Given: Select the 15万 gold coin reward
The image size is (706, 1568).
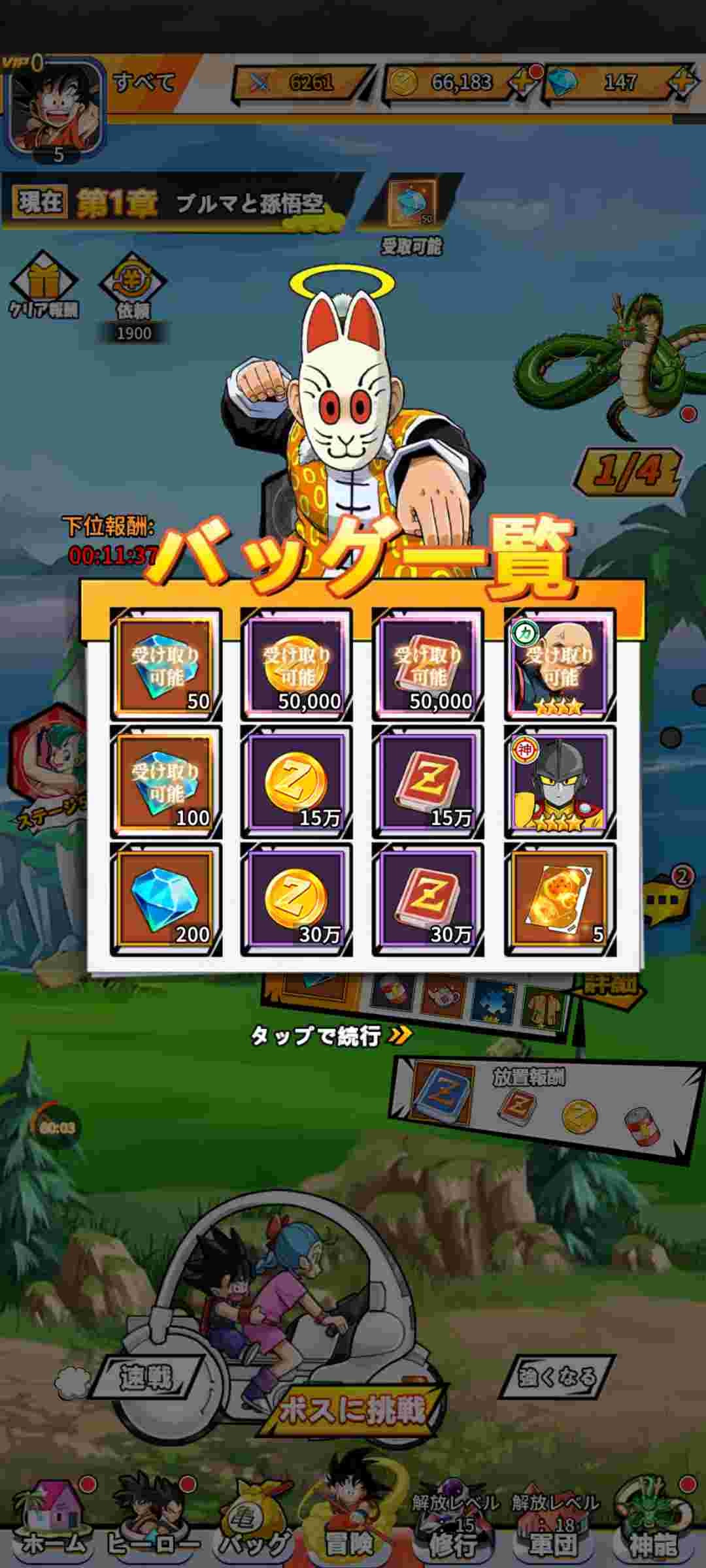Looking at the screenshot, I should (297, 782).
